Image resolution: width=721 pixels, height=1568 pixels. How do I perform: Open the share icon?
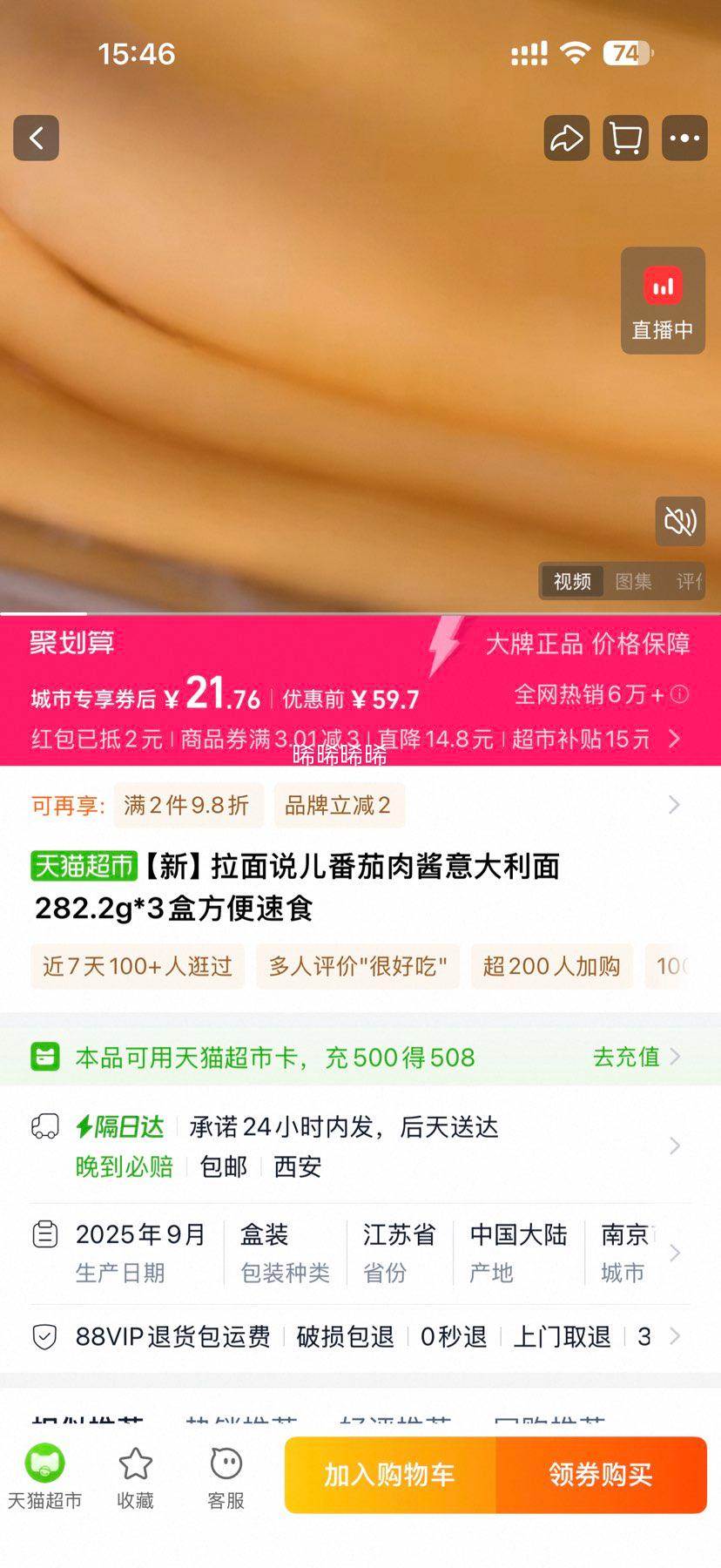coord(566,139)
